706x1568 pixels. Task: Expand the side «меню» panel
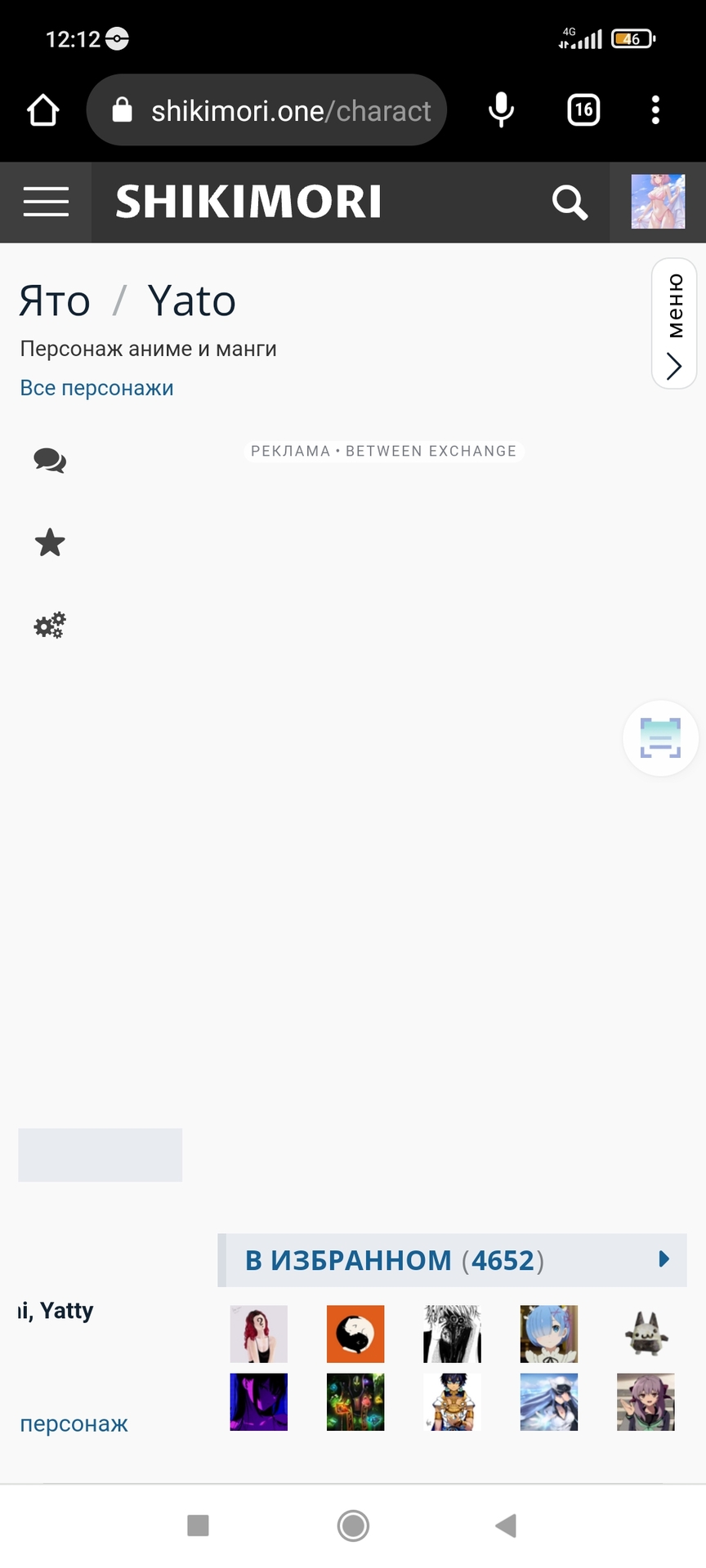pyautogui.click(x=674, y=323)
